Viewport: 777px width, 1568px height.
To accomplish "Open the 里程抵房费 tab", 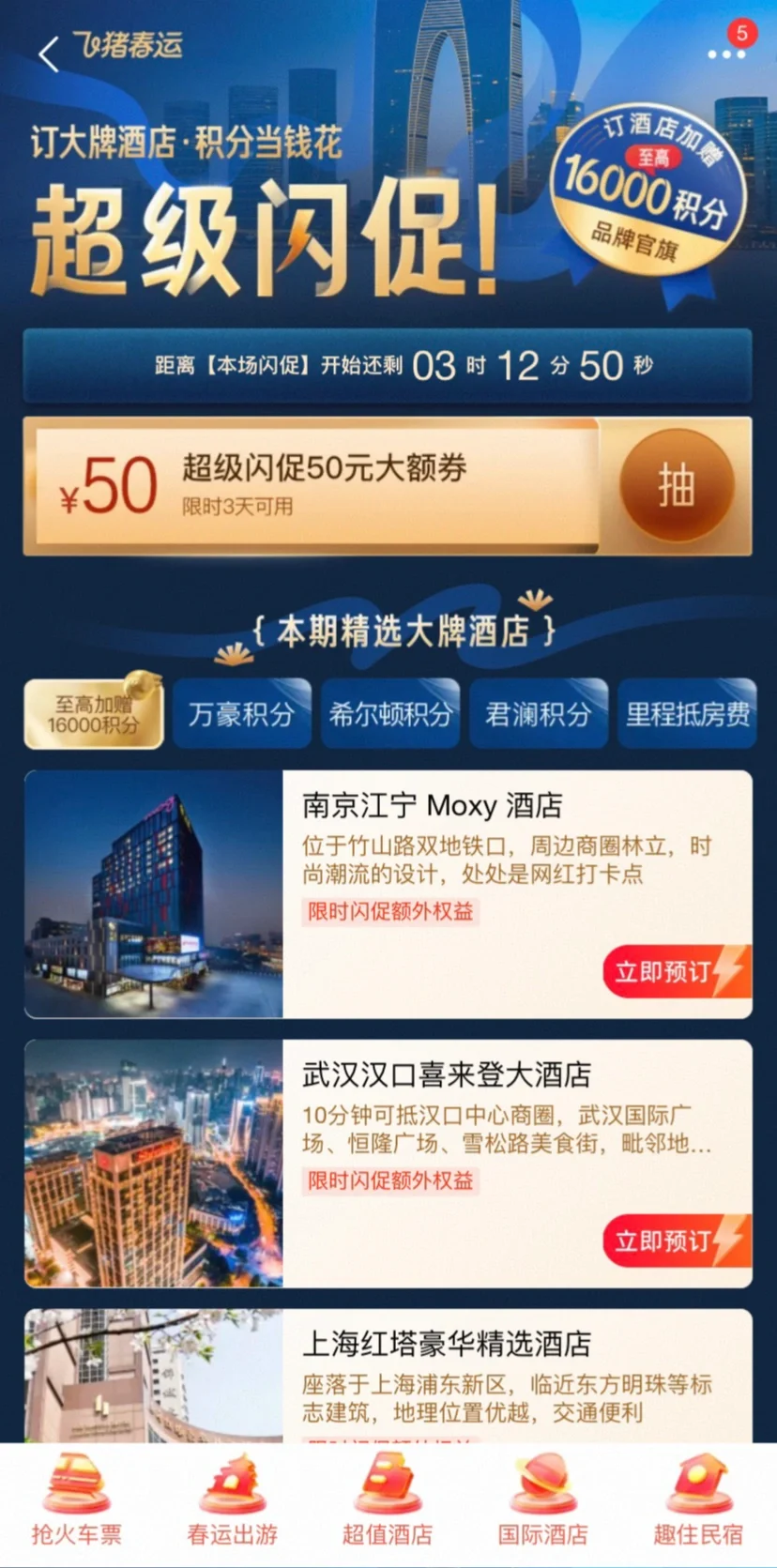I will (x=687, y=715).
